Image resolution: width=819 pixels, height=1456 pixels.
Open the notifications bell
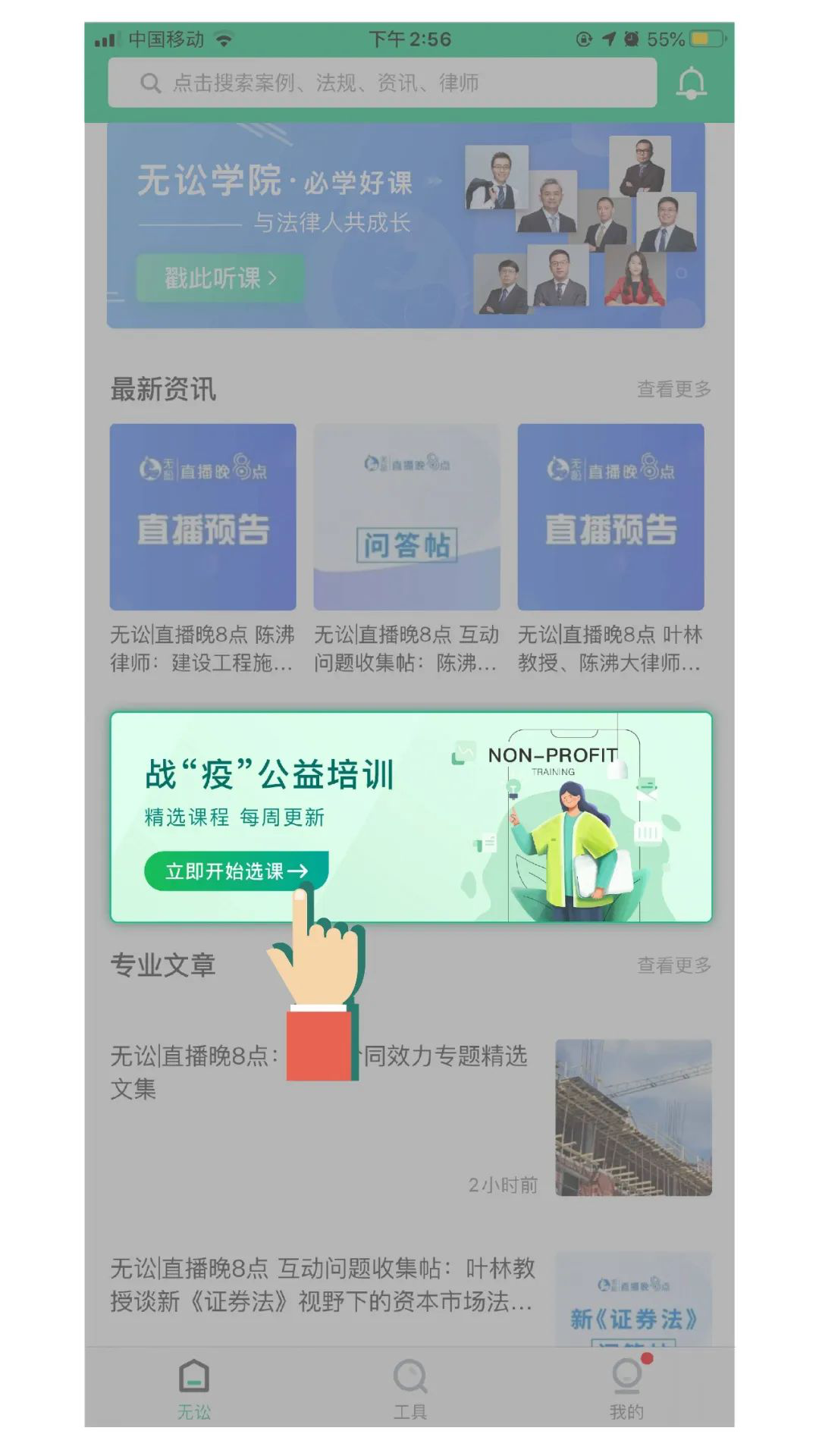691,83
